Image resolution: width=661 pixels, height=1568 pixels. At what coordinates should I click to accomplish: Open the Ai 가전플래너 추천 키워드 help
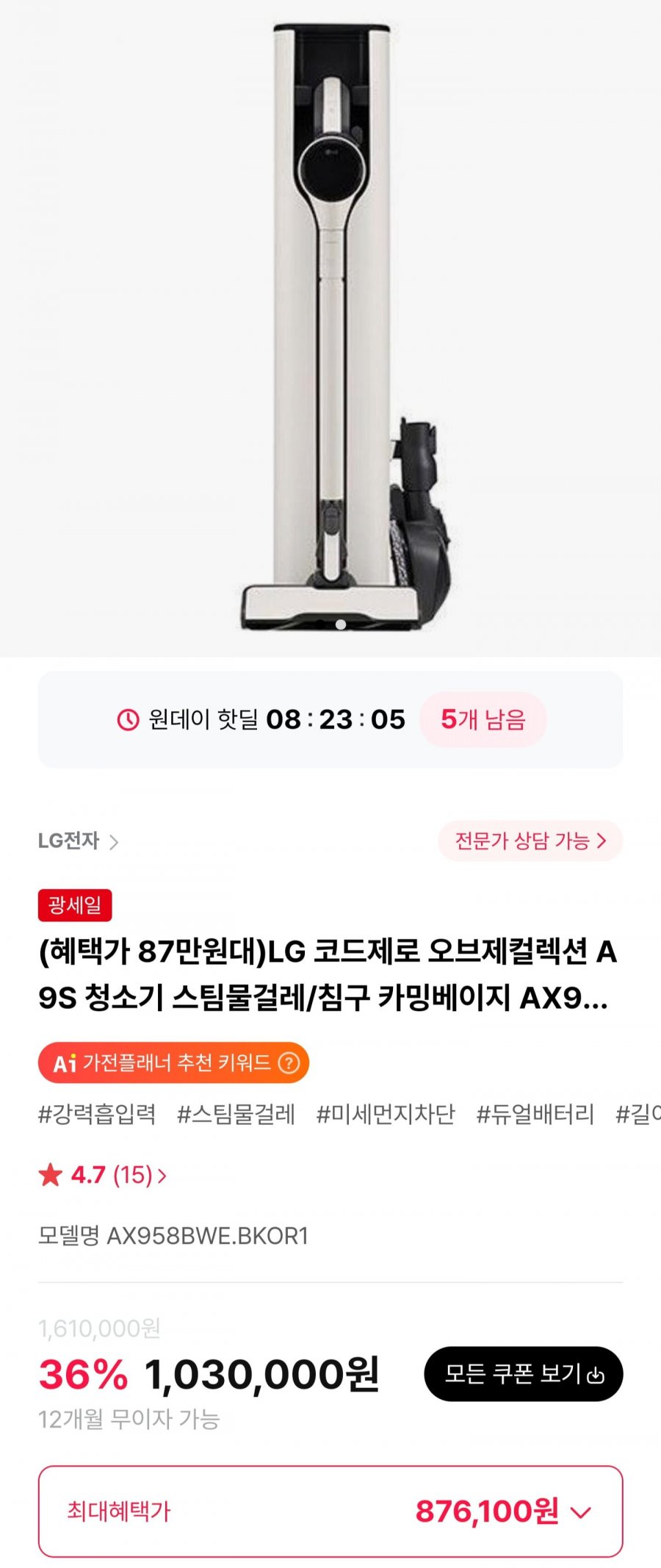289,1062
